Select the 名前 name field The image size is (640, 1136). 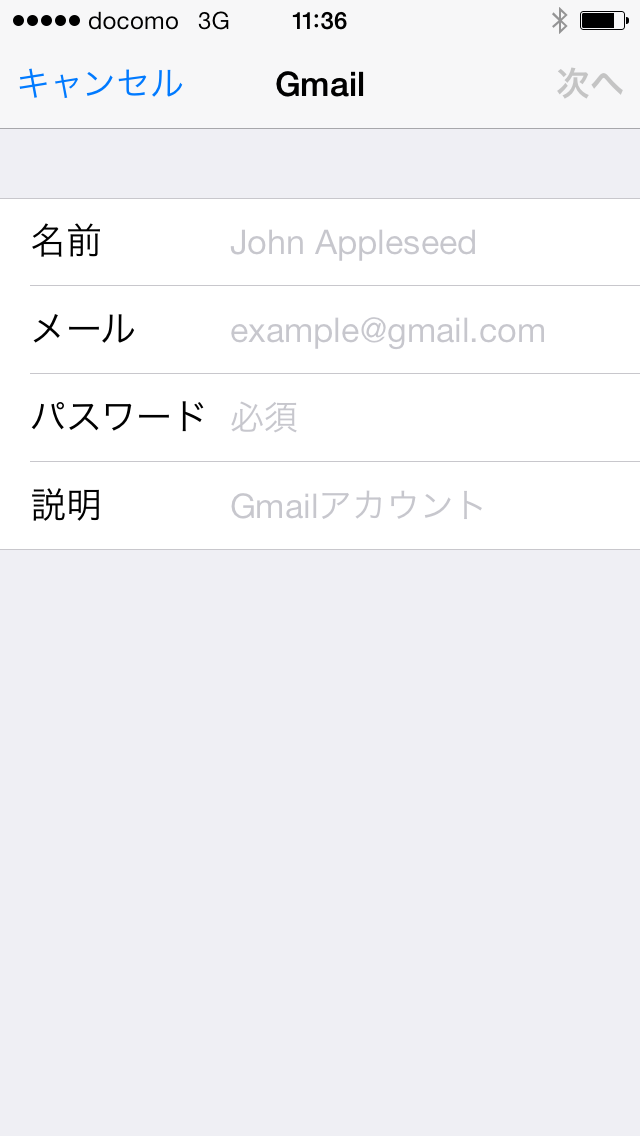pyautogui.click(x=320, y=243)
